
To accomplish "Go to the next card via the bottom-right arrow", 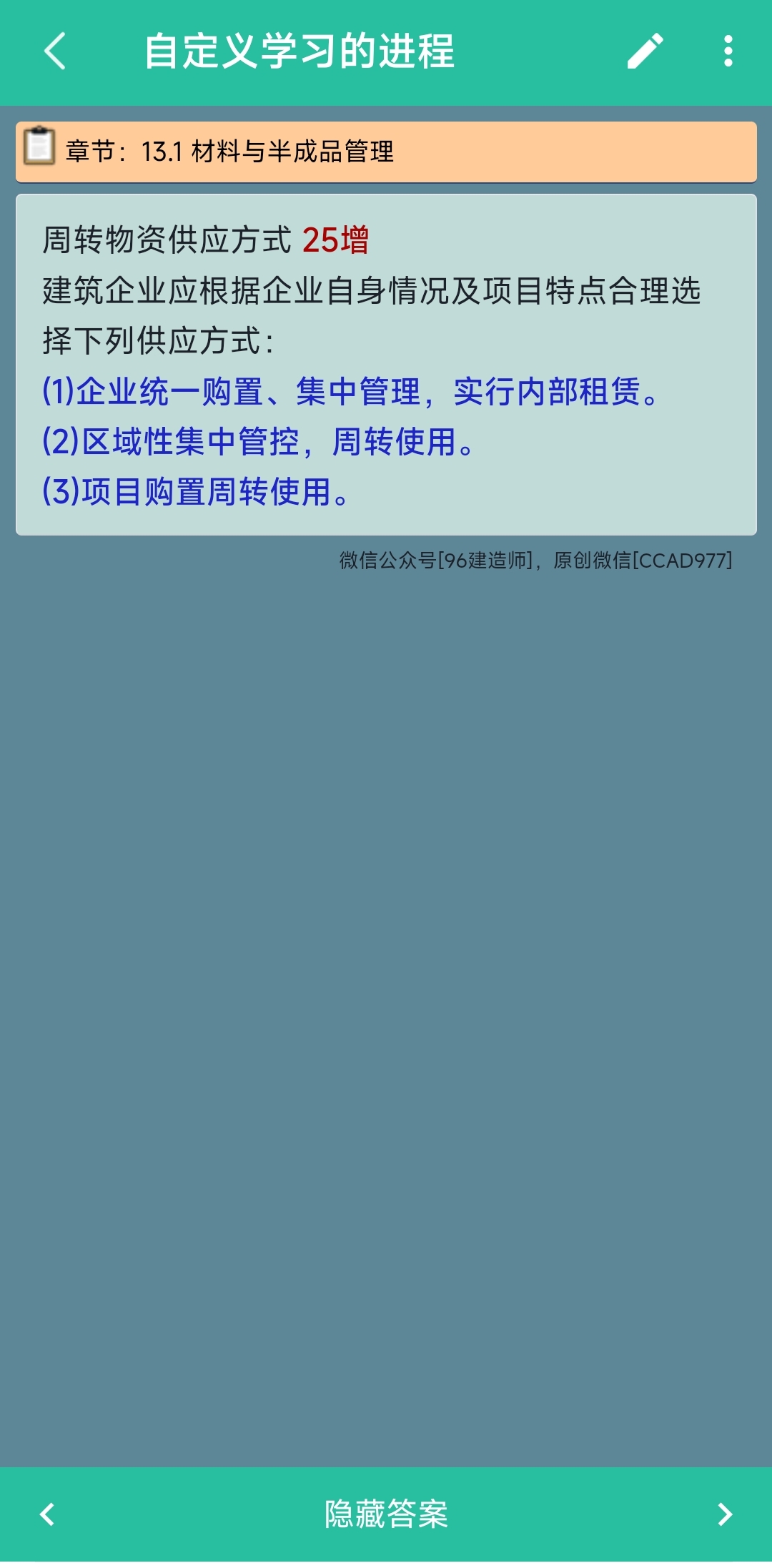I will [724, 1514].
